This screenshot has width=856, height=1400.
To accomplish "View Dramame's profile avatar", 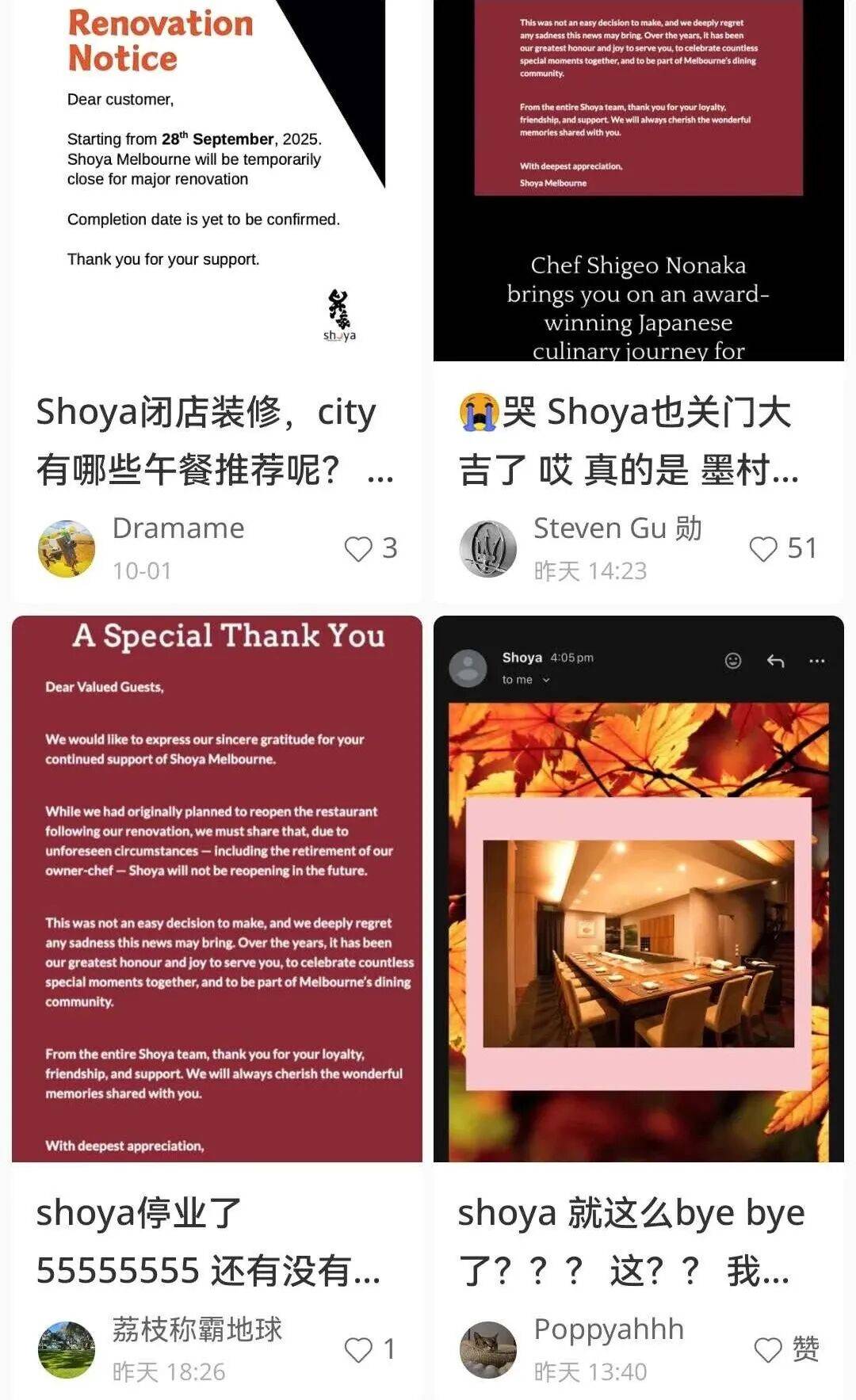I will (67, 548).
